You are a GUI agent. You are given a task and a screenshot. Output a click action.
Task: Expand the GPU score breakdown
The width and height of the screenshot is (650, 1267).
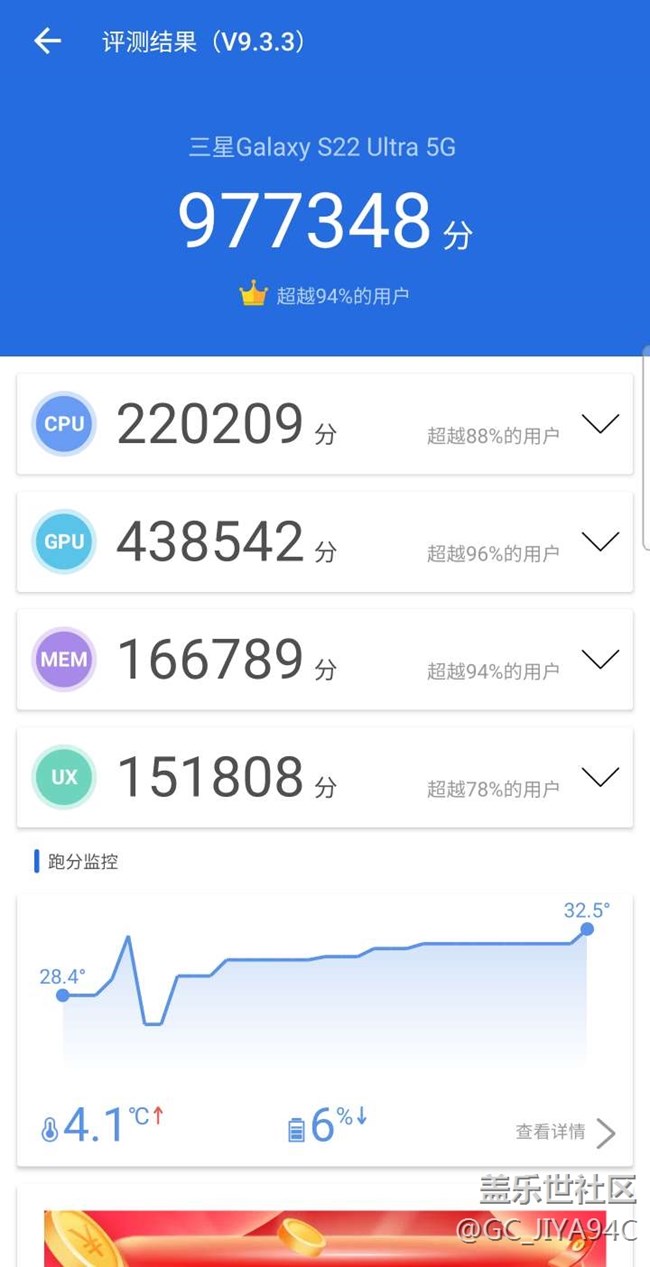tap(600, 542)
